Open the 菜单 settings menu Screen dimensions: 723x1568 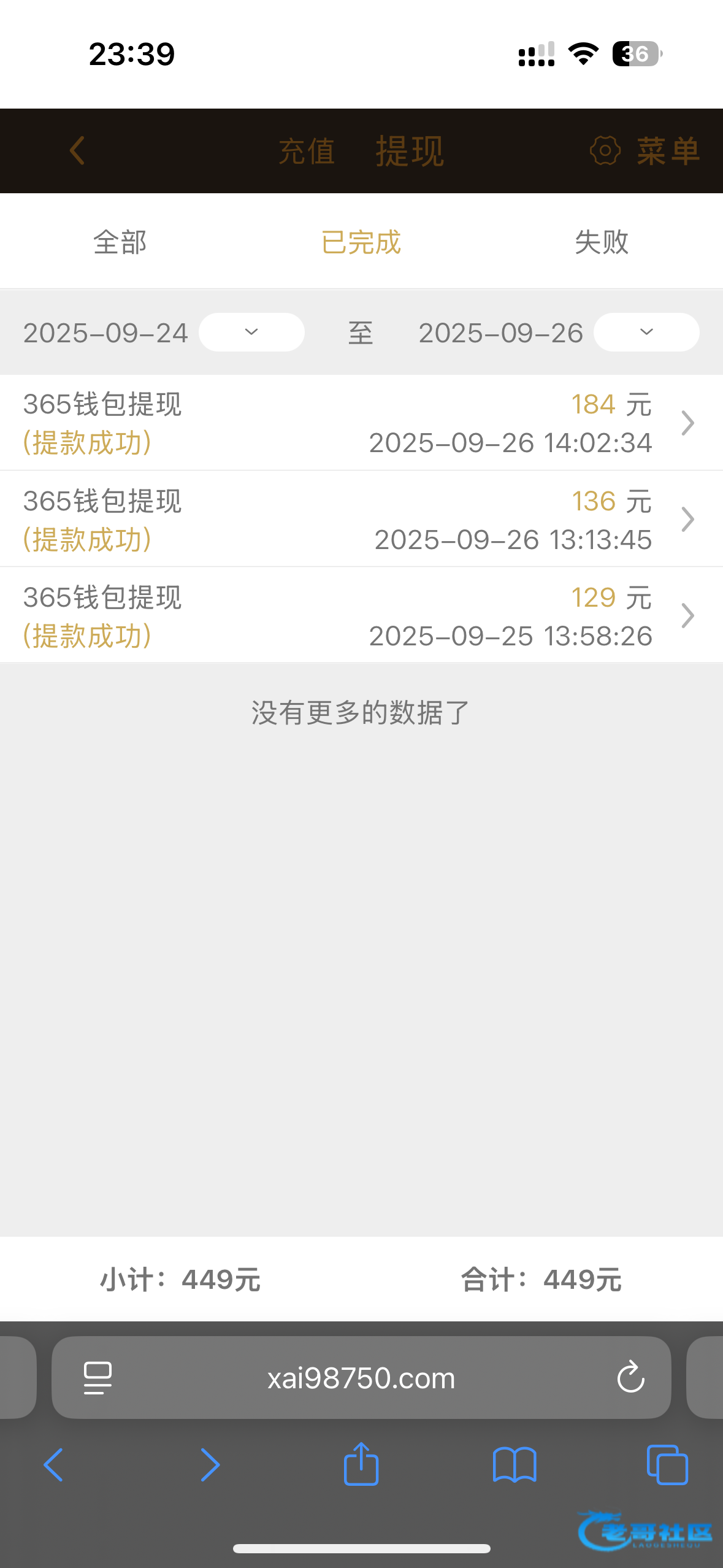click(644, 152)
